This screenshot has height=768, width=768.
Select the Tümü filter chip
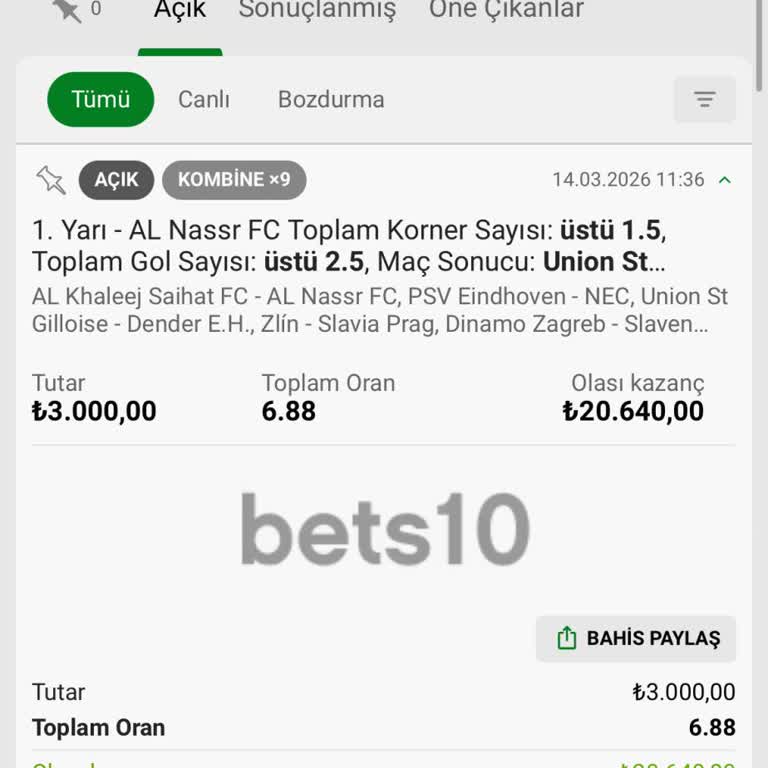[x=101, y=100]
